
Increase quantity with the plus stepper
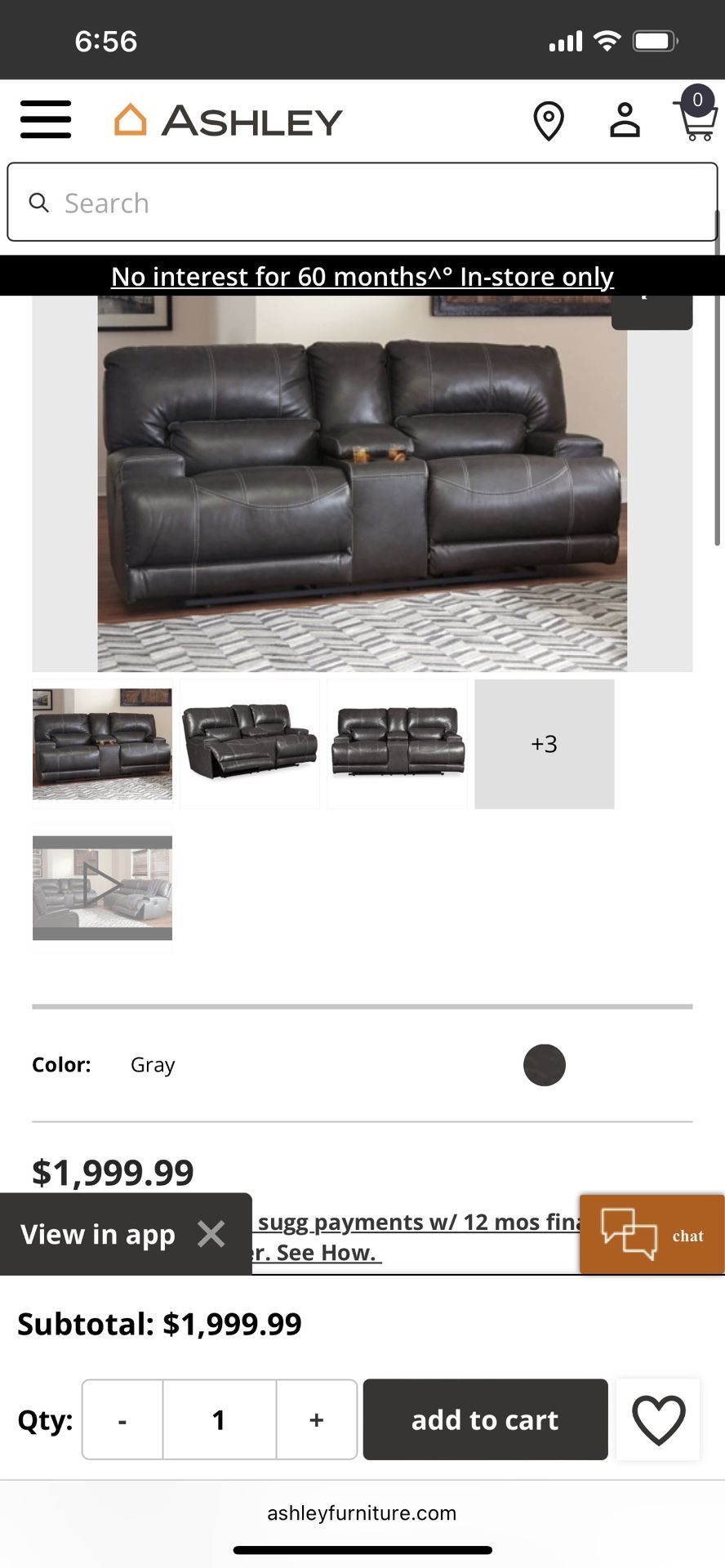click(317, 1419)
